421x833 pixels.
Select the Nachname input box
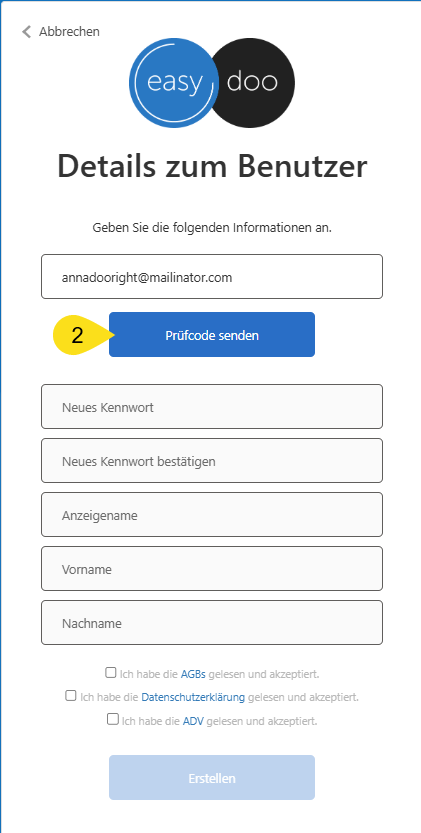click(x=212, y=623)
